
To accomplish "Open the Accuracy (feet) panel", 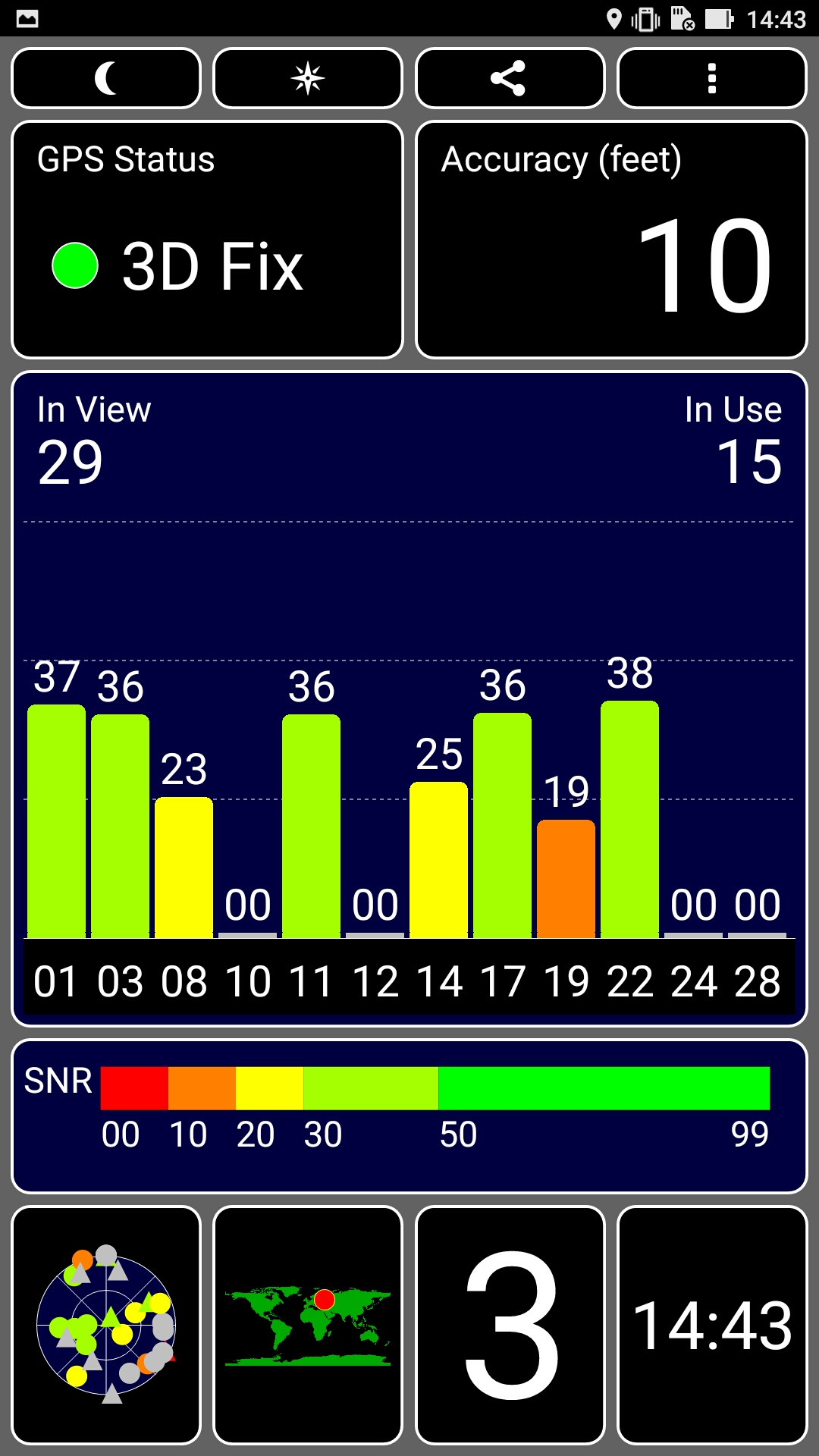I will [611, 240].
